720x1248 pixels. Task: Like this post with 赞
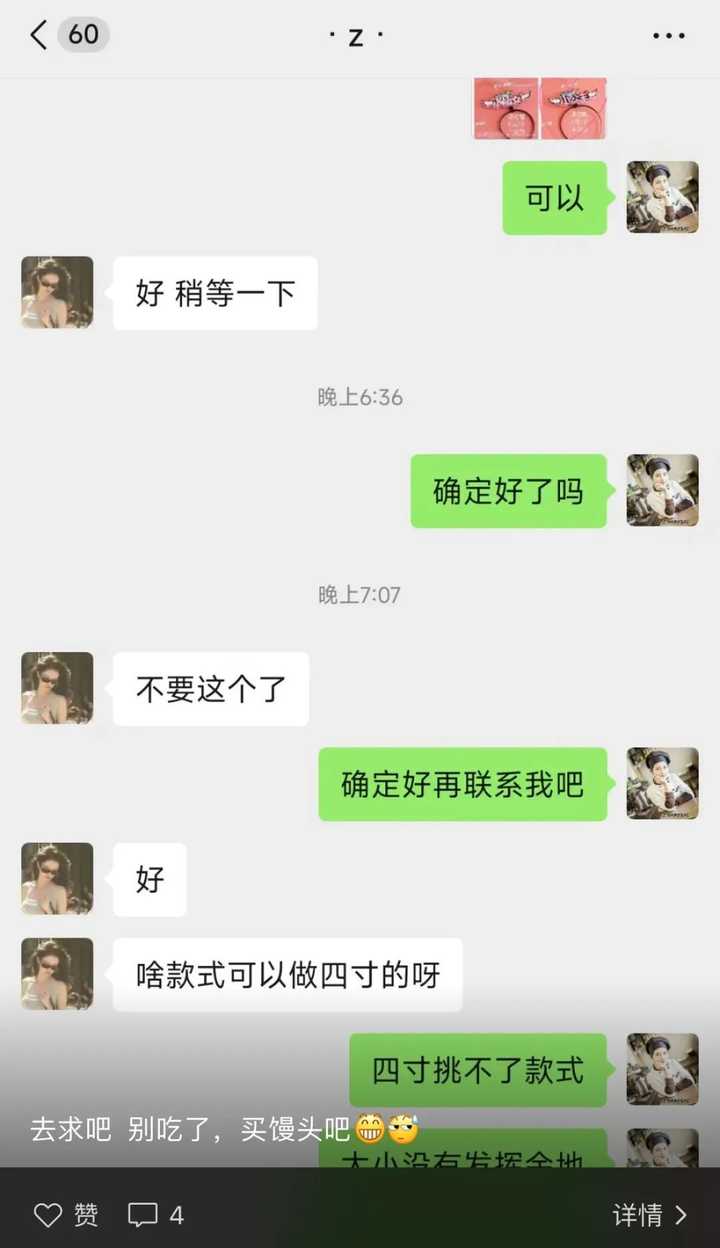[x=66, y=1215]
